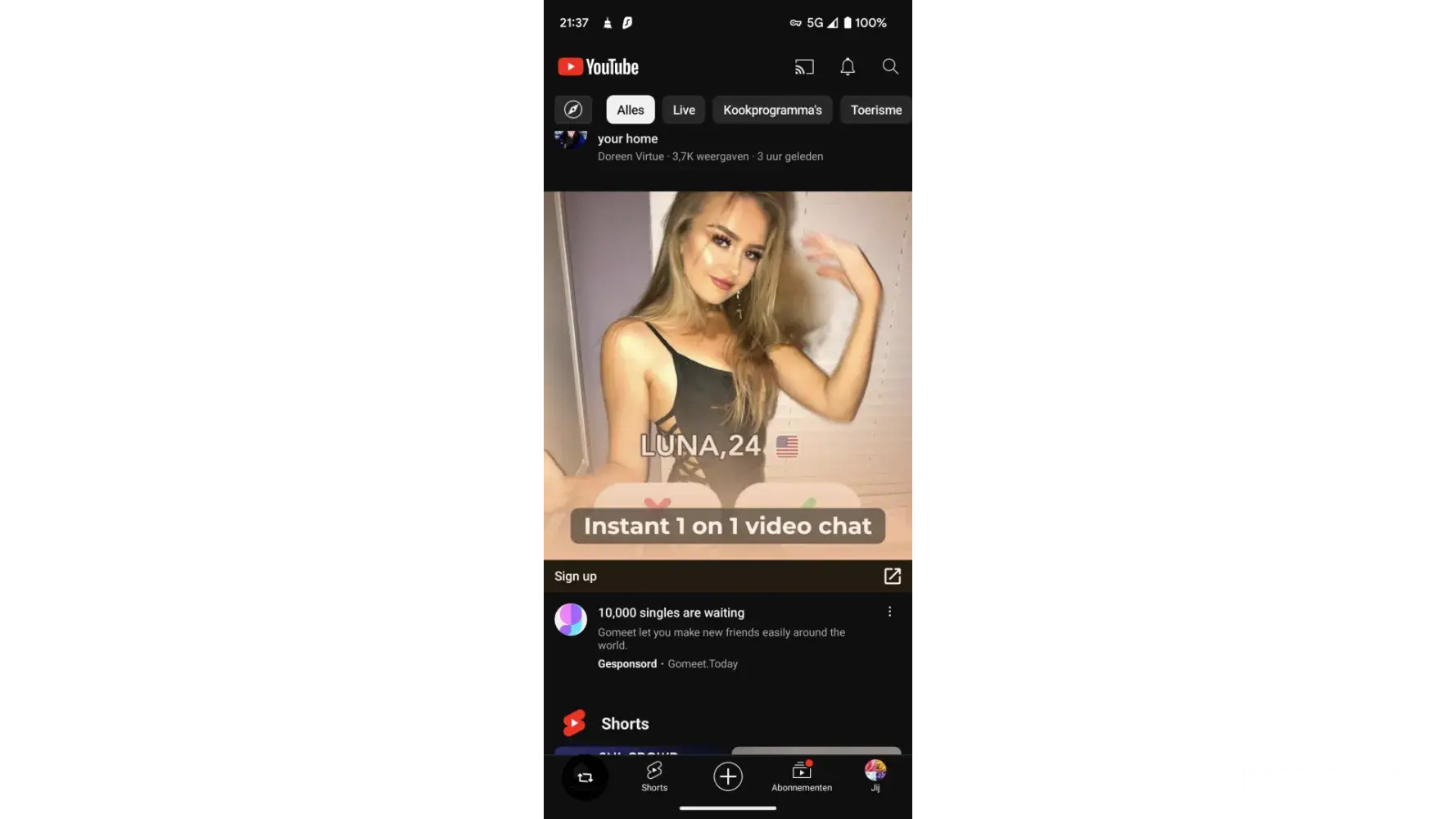Viewport: 1456px width, 819px height.
Task: Filter feed by Toerisme
Action: click(875, 110)
